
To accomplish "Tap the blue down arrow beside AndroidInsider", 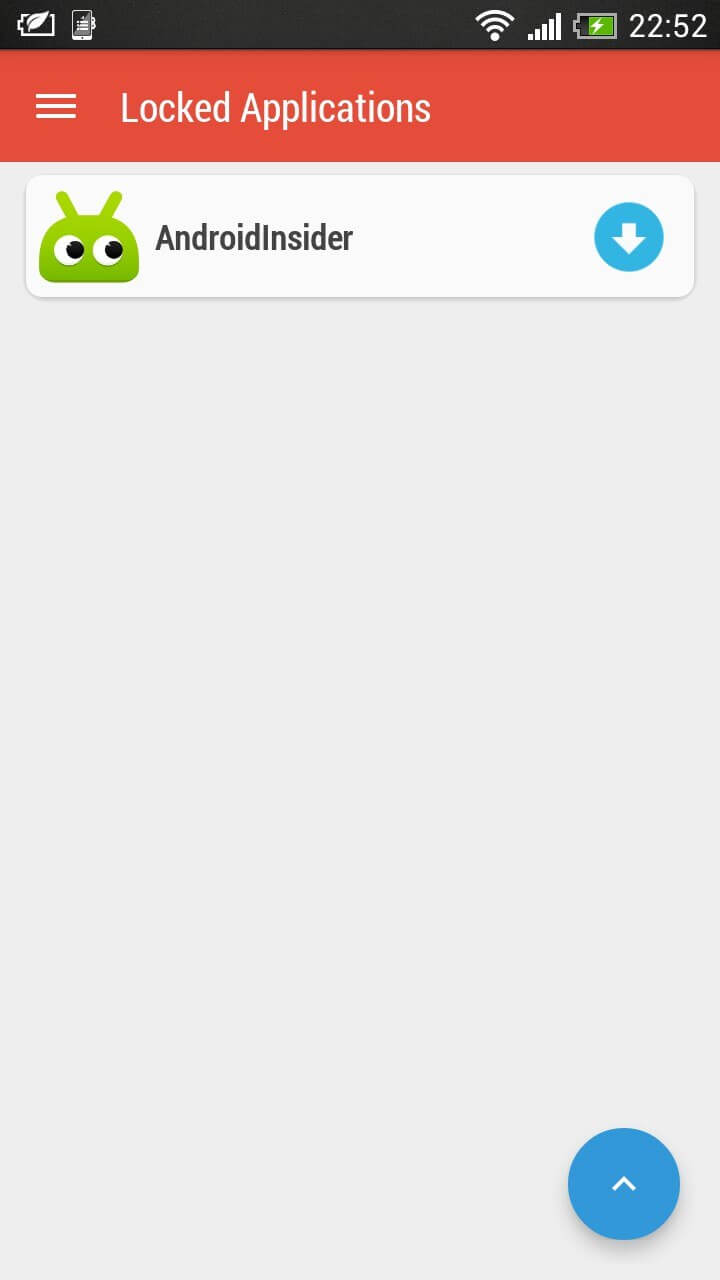I will pos(628,237).
